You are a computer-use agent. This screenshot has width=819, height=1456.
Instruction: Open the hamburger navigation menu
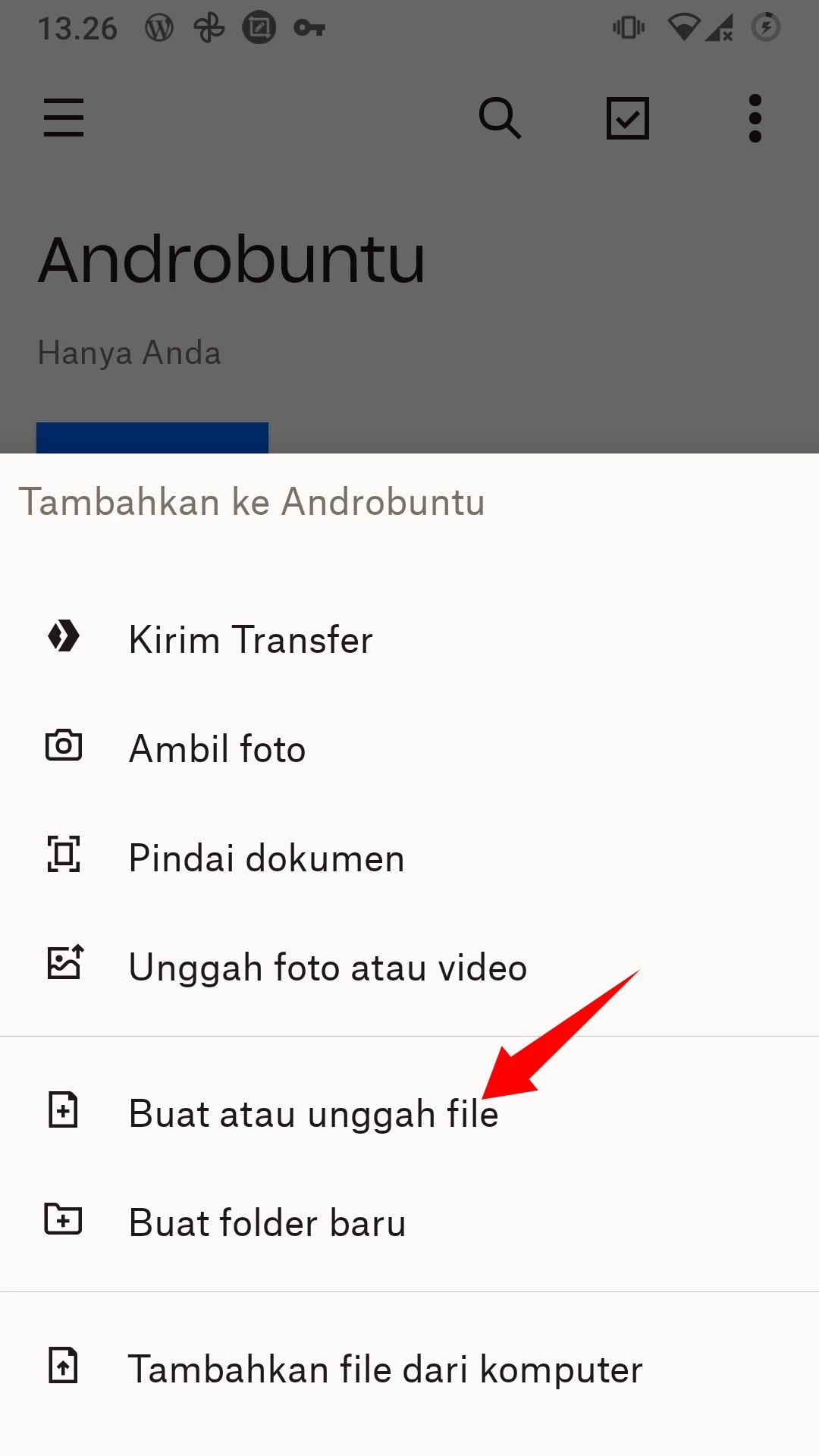(64, 118)
